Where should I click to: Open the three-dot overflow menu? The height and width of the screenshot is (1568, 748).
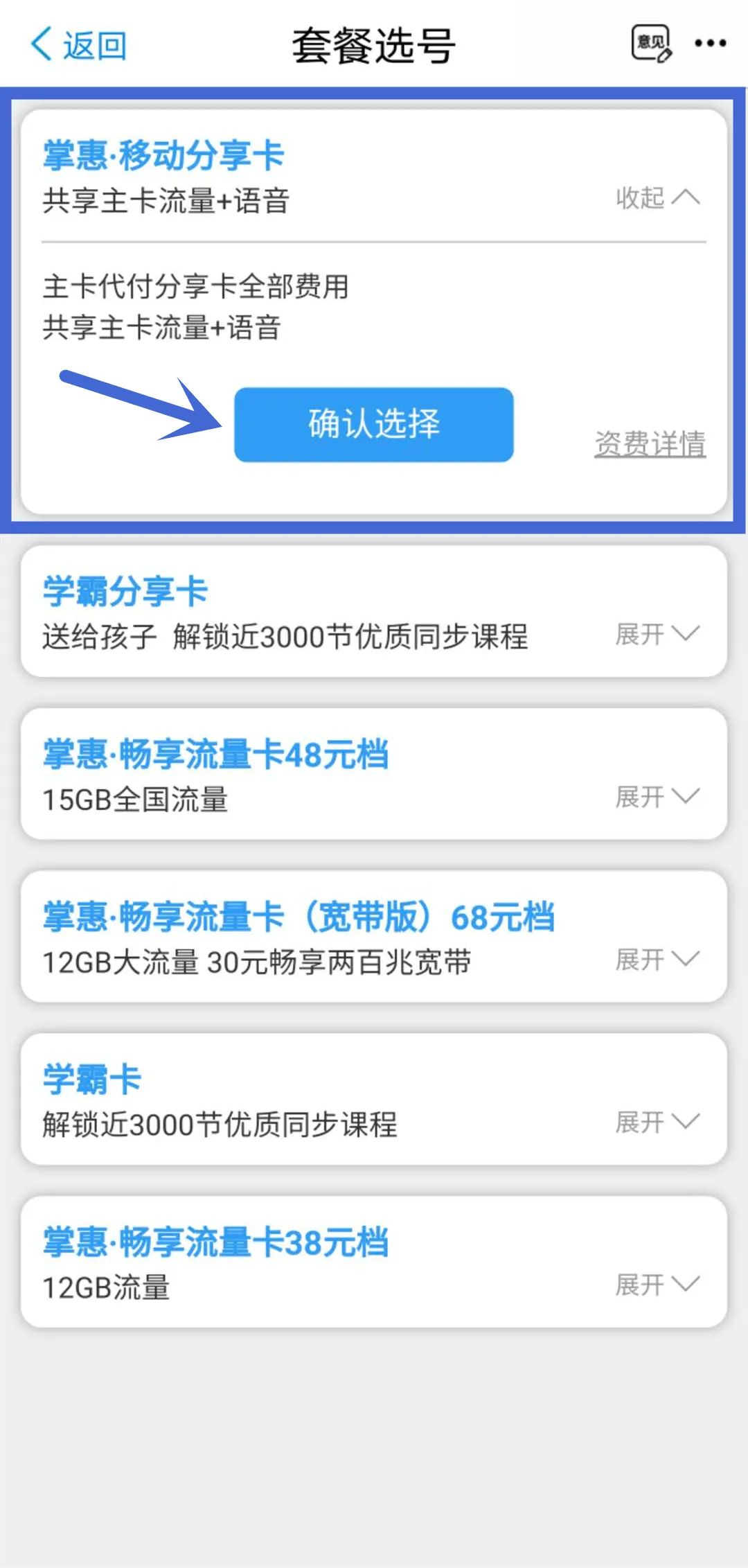[x=711, y=43]
